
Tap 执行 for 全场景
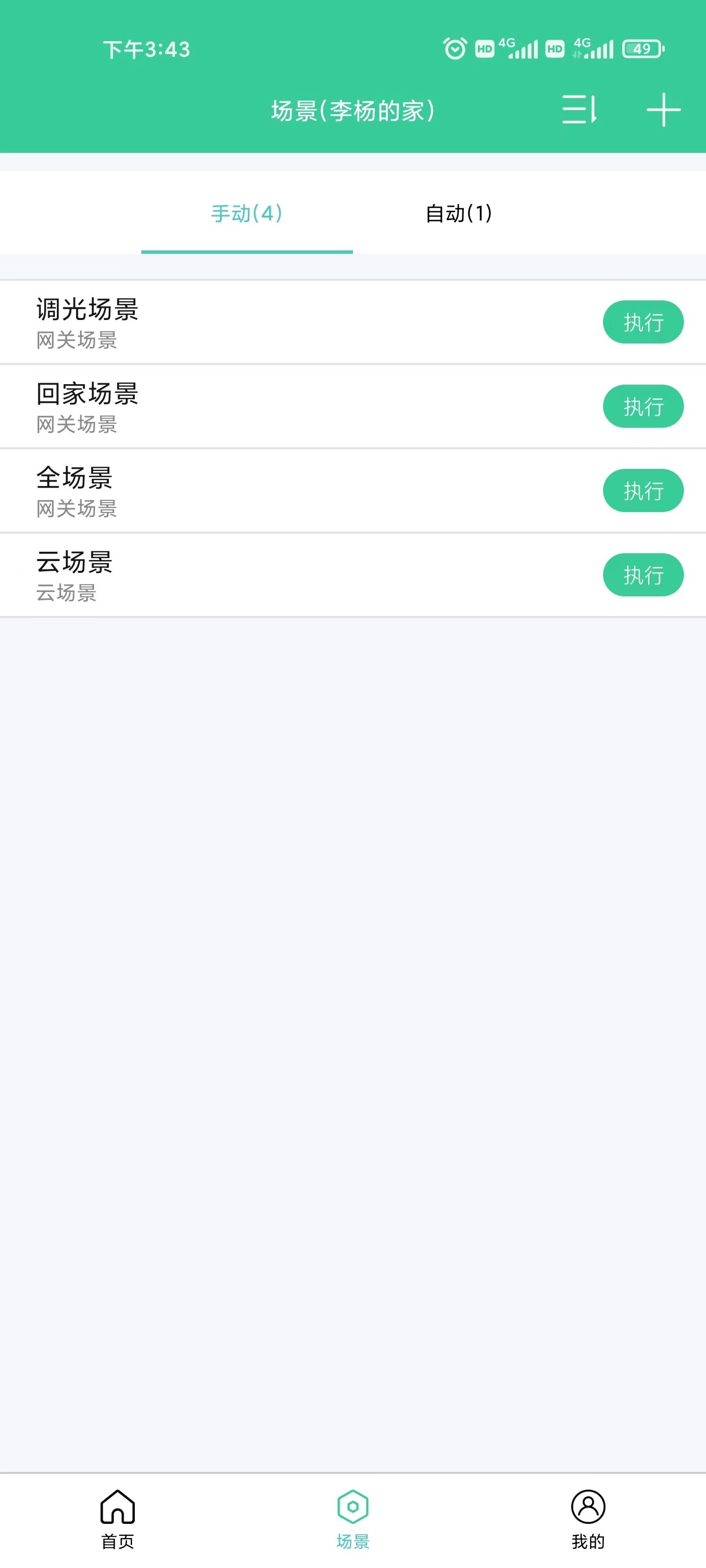(643, 490)
